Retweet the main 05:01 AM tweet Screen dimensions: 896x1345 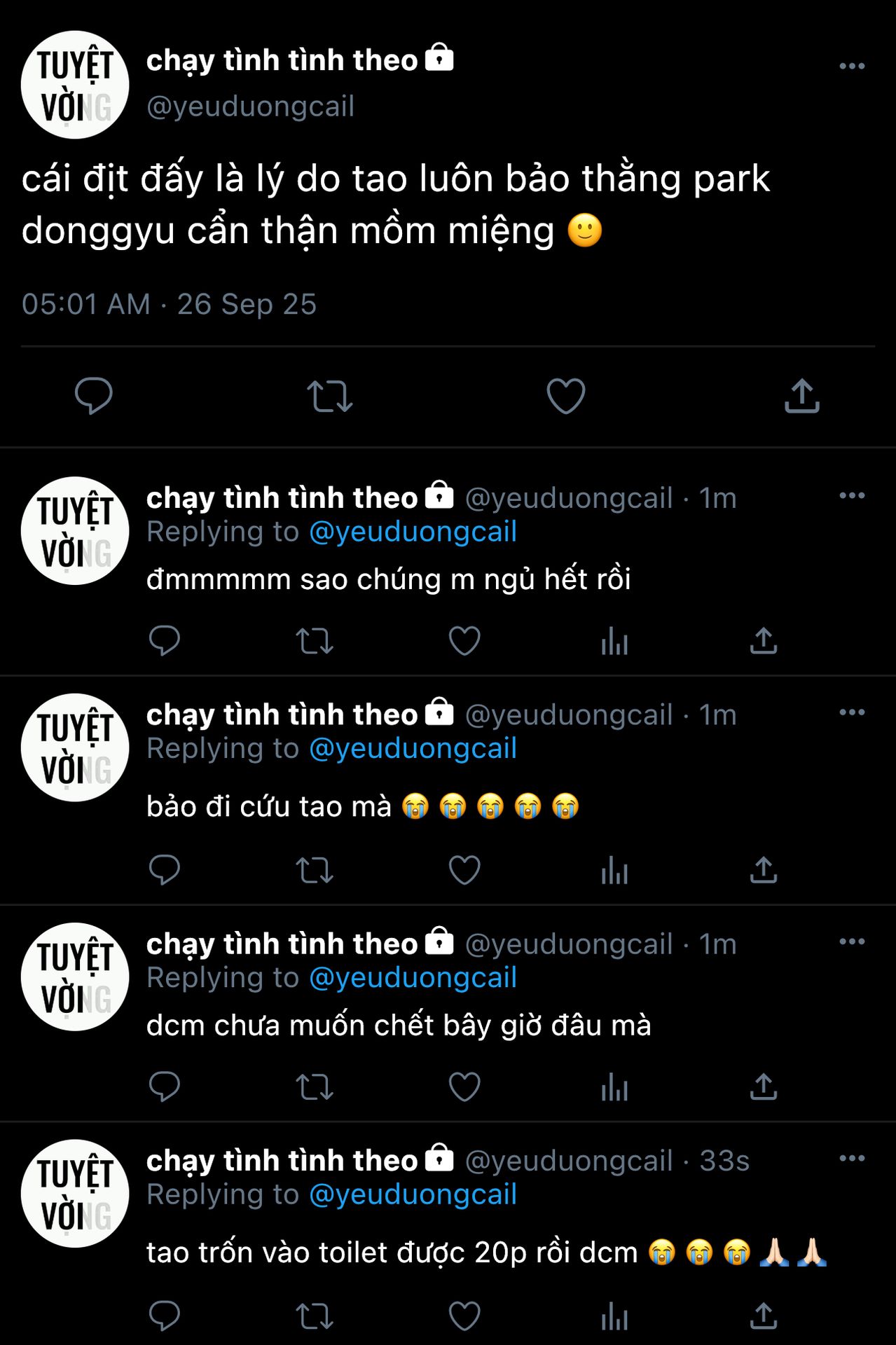point(330,396)
